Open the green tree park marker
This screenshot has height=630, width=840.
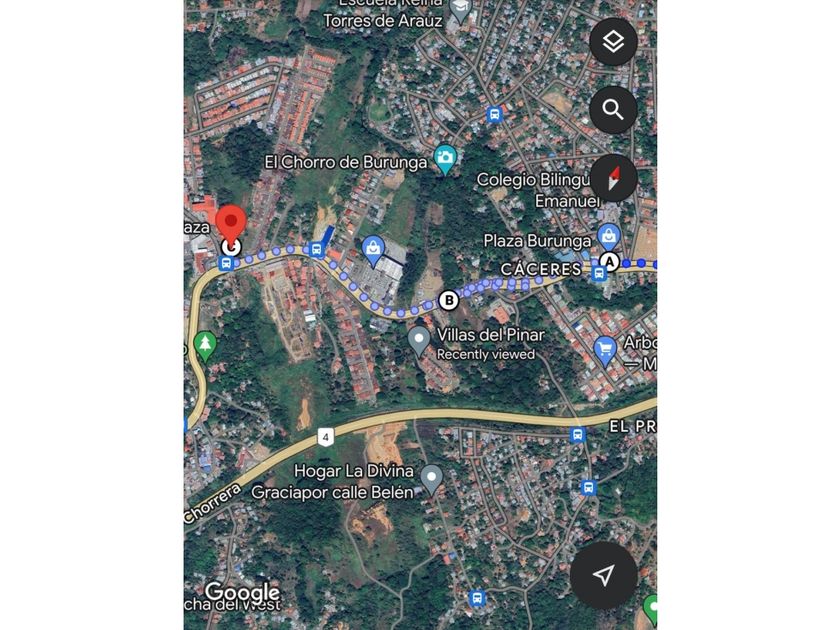coord(205,345)
